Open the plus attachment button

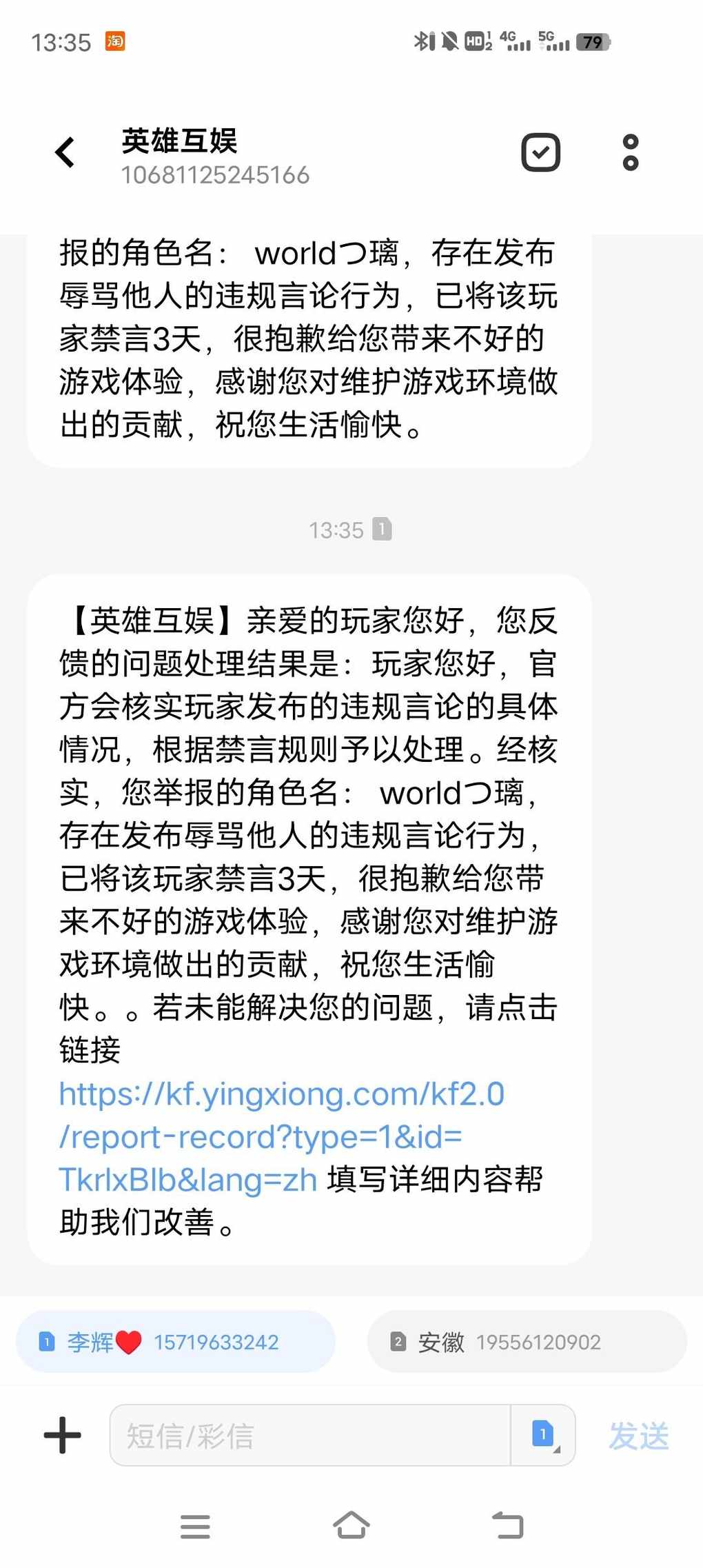63,1435
